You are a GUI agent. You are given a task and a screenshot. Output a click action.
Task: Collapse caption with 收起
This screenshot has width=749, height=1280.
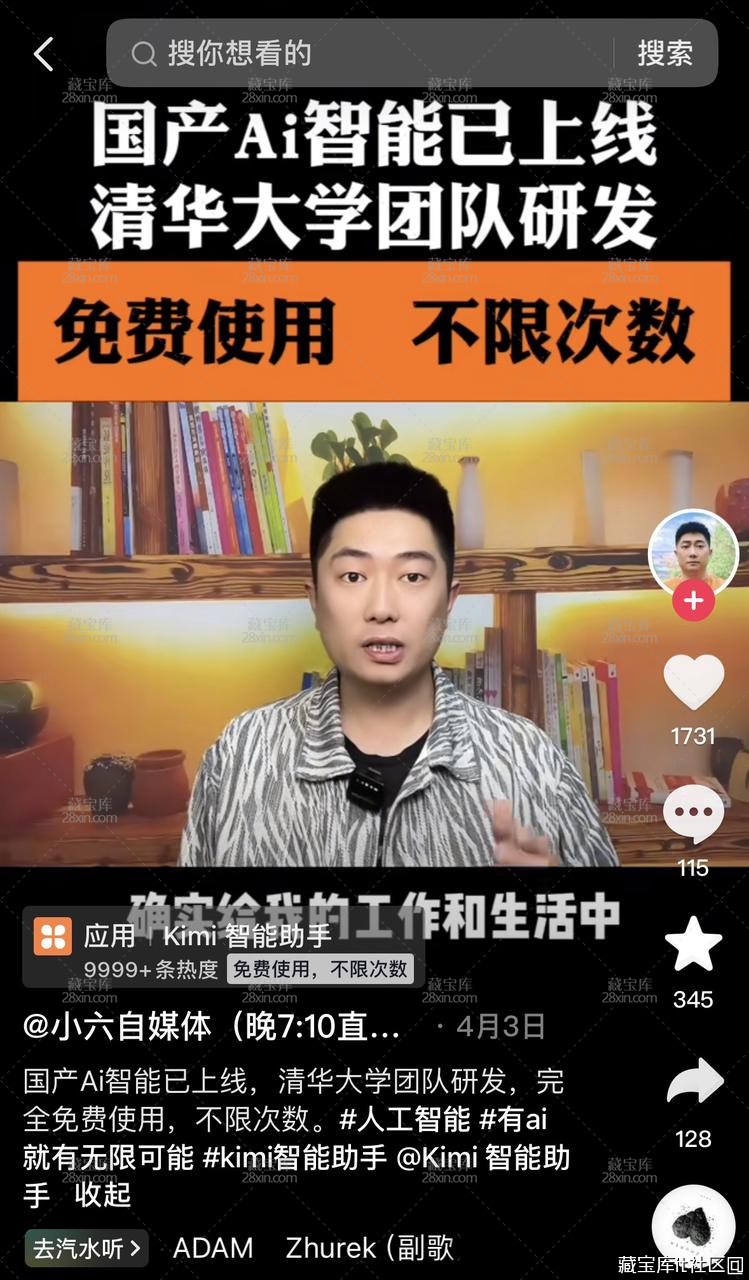click(x=103, y=1194)
